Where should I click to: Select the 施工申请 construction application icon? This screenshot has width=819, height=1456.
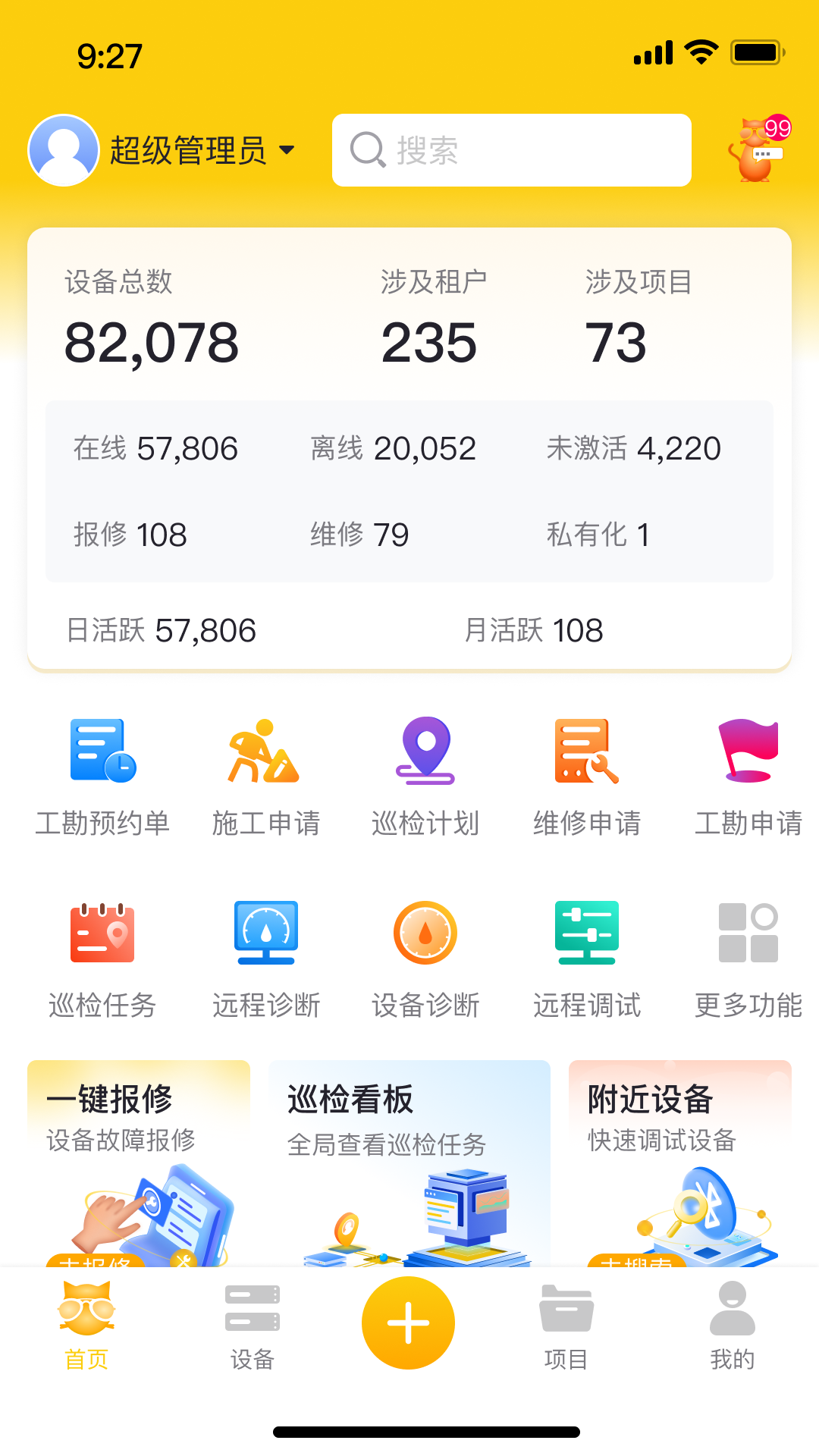click(x=264, y=773)
